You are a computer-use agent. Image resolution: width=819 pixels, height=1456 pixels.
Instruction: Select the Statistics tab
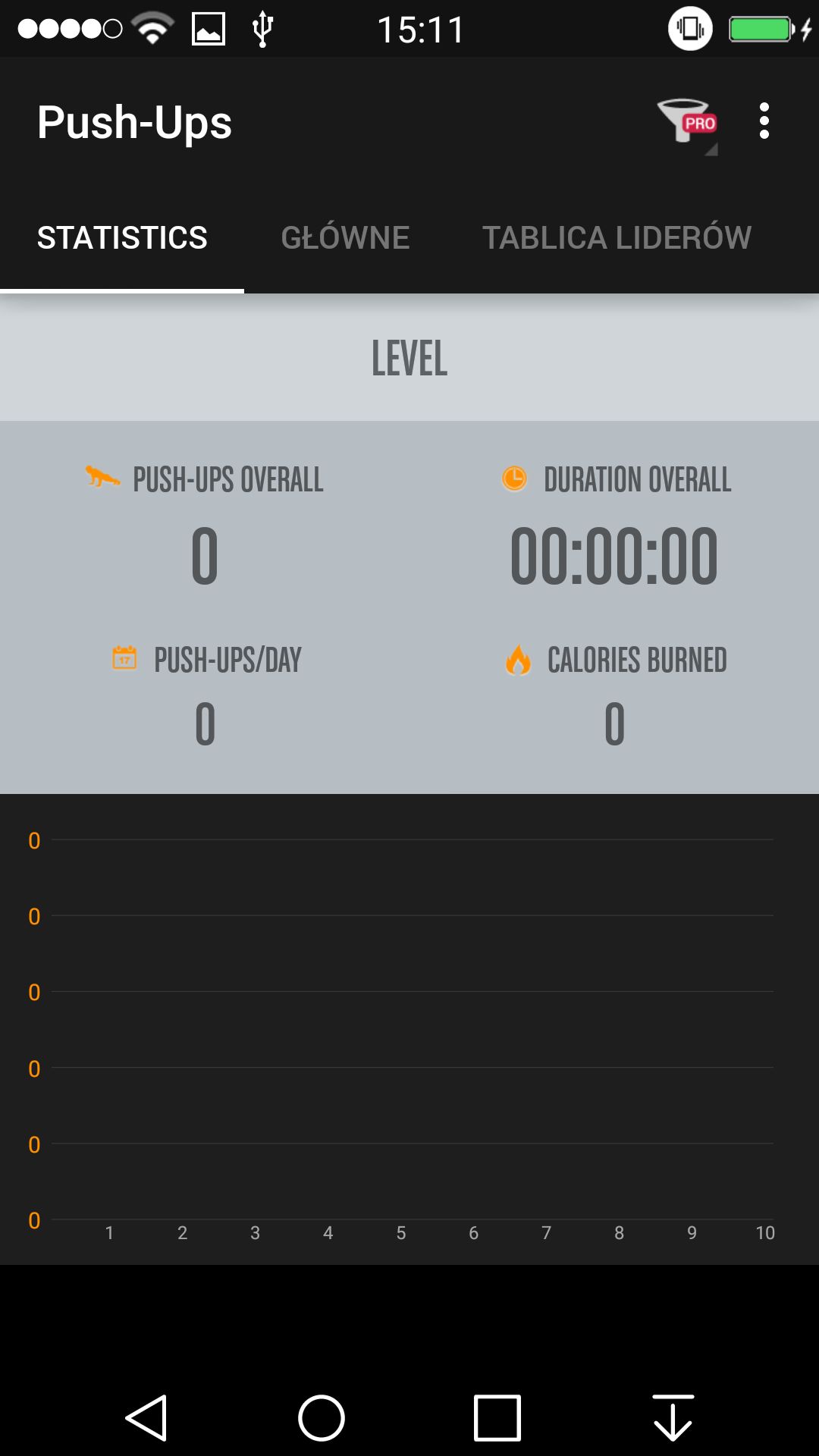(x=122, y=238)
